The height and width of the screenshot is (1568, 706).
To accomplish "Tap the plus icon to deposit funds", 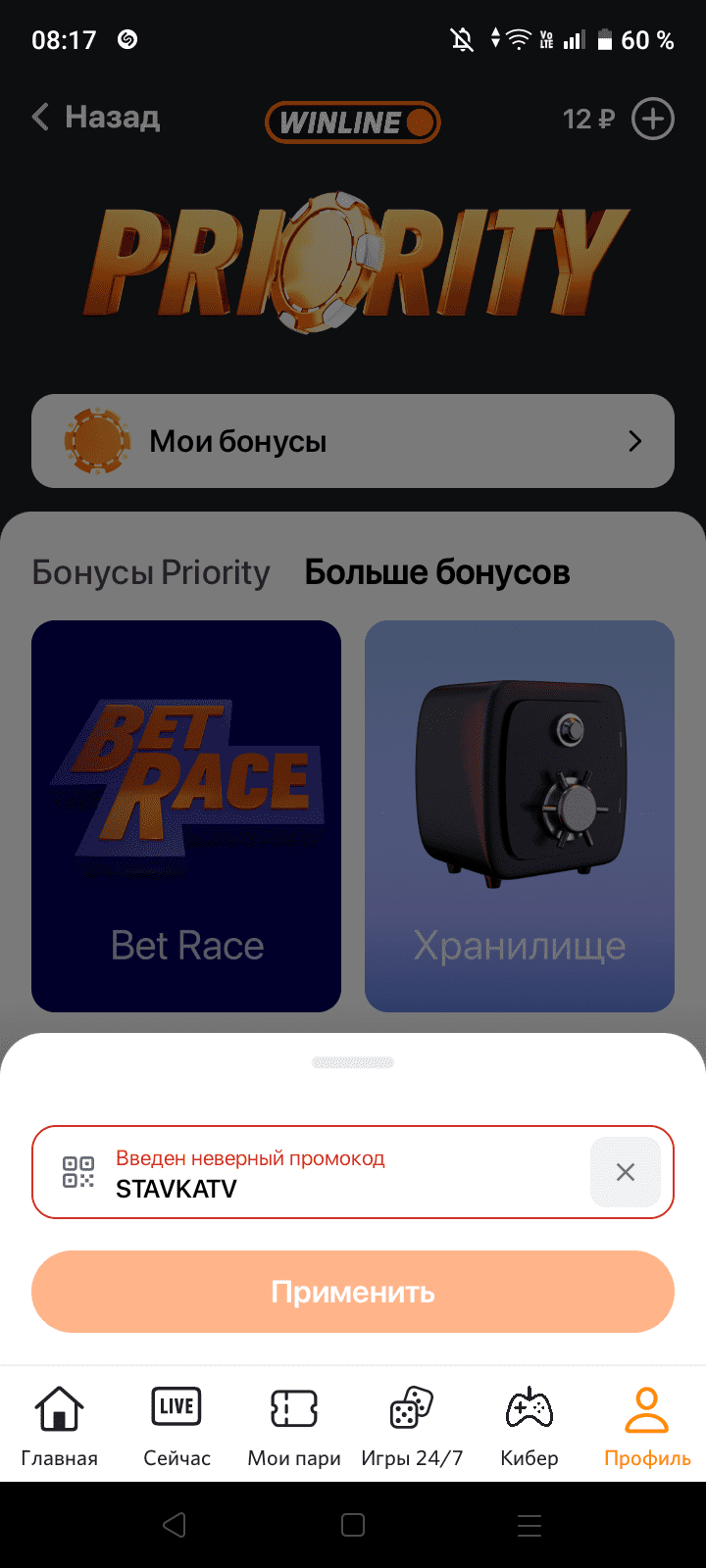I will point(651,119).
